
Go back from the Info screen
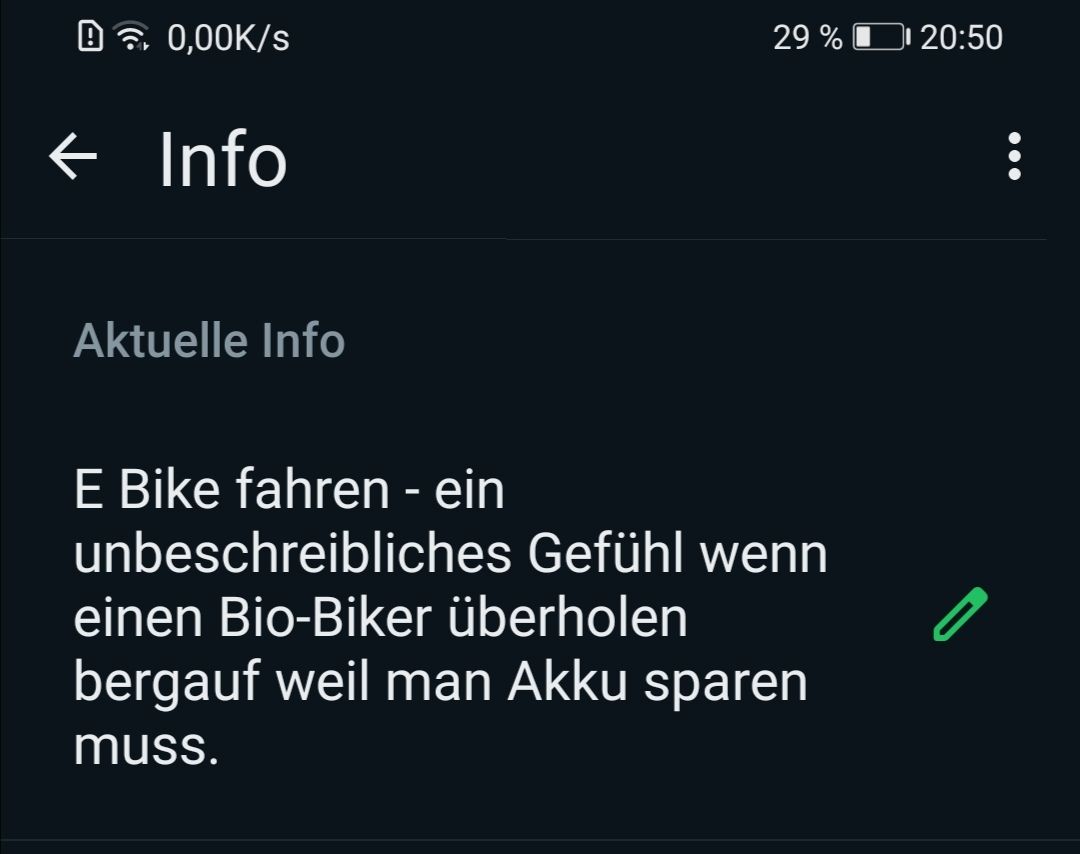[x=73, y=157]
